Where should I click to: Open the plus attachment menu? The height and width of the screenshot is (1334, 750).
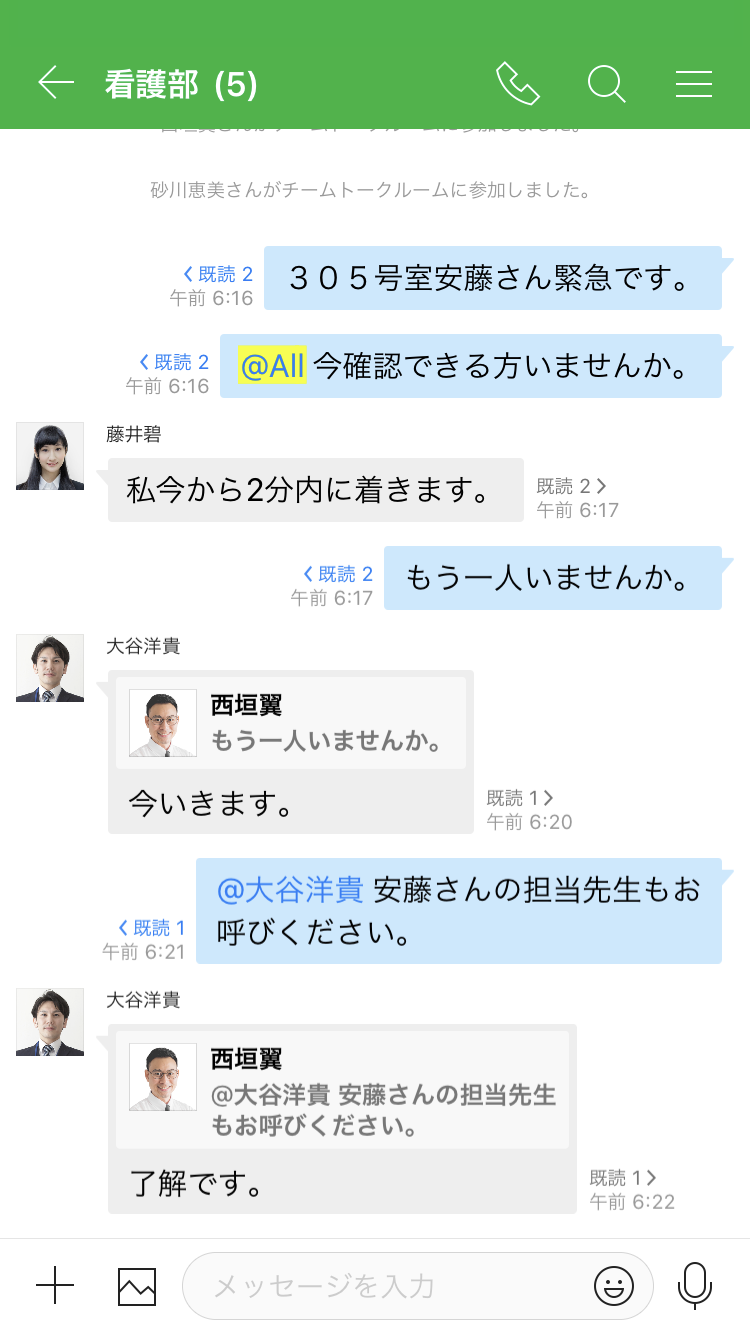point(55,1285)
